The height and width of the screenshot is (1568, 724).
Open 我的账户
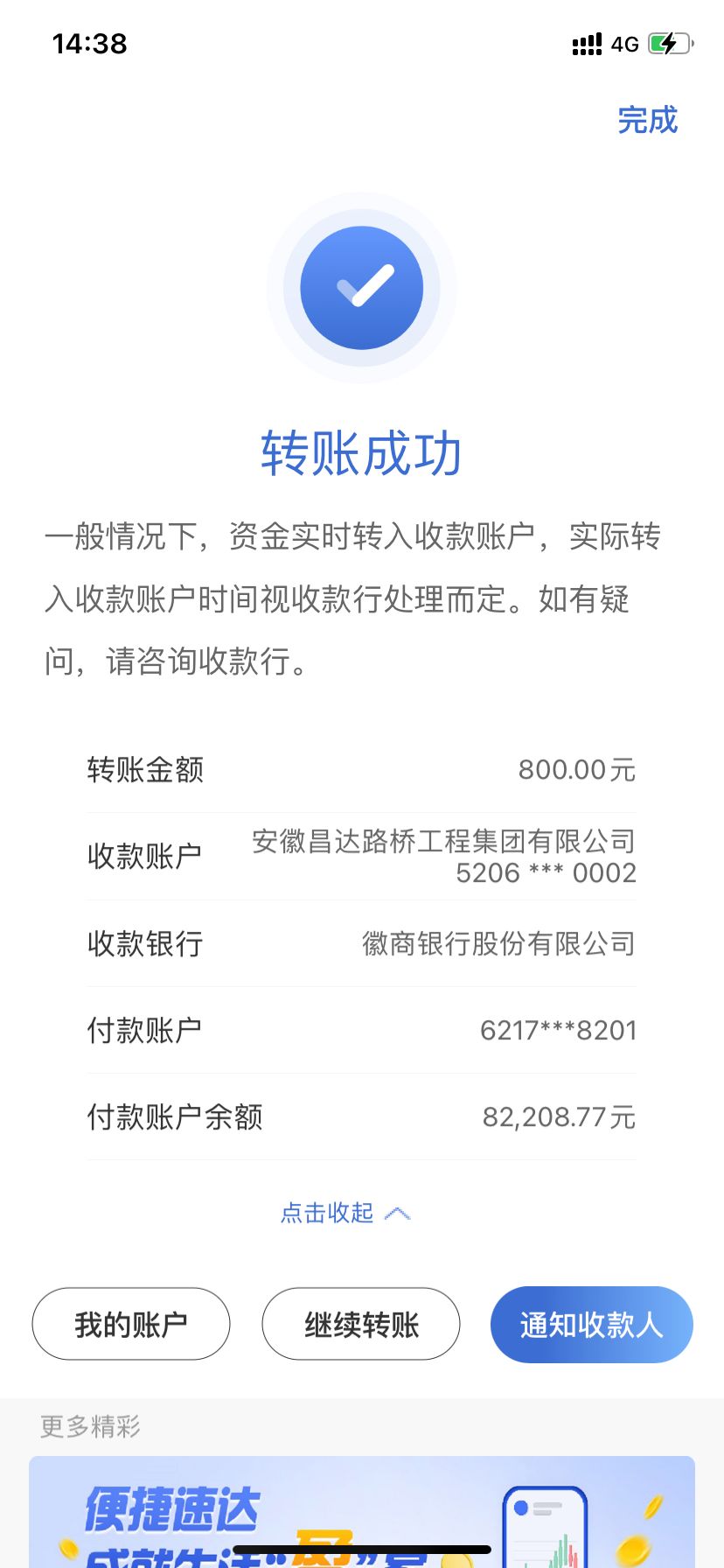click(131, 1324)
